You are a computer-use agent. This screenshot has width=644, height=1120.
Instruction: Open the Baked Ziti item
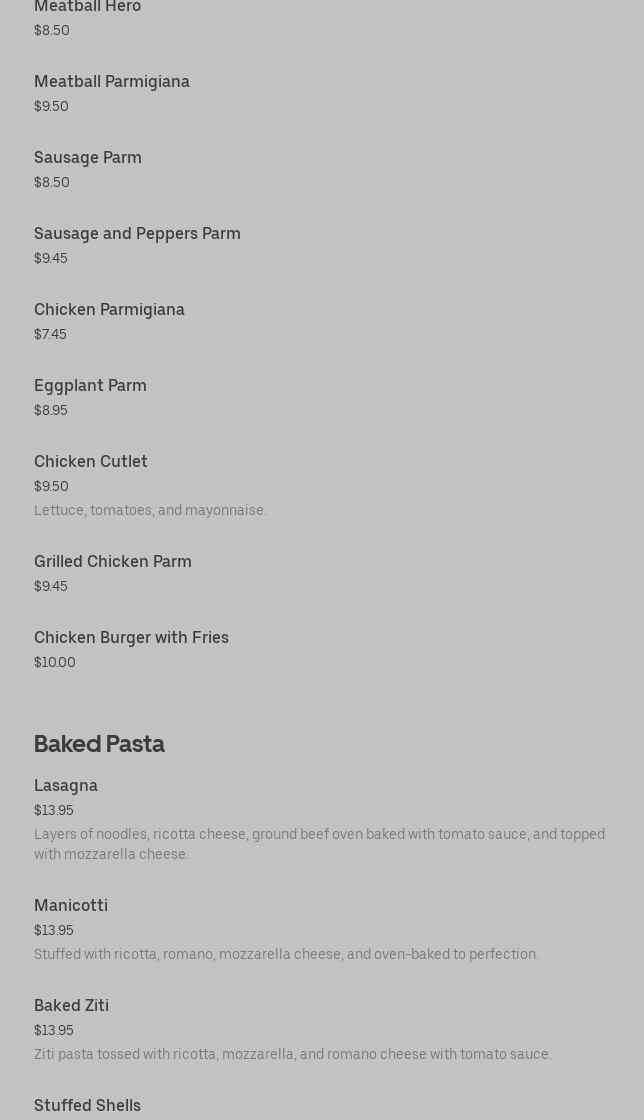point(71,1006)
